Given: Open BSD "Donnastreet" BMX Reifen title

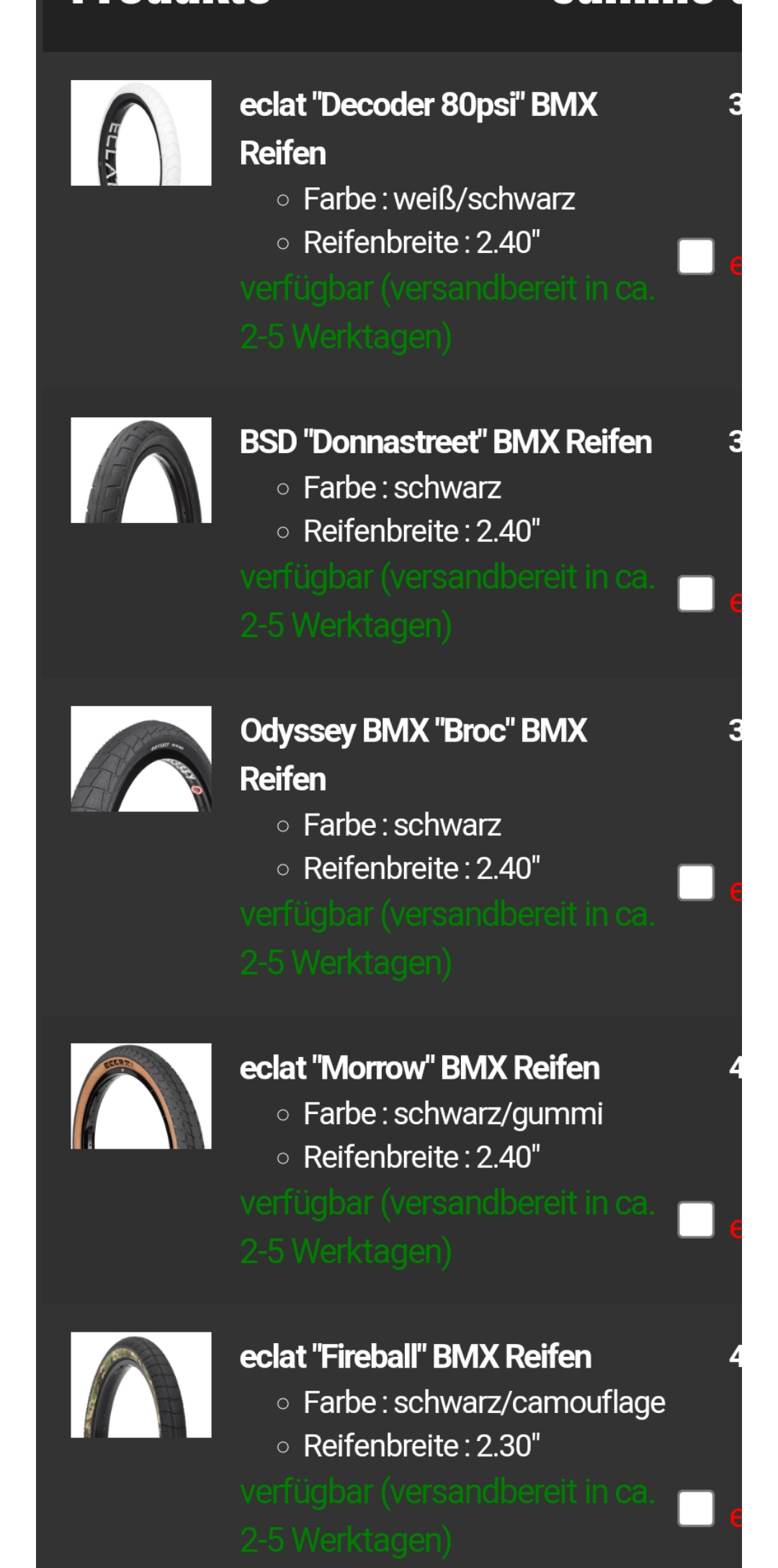Looking at the screenshot, I should [446, 442].
